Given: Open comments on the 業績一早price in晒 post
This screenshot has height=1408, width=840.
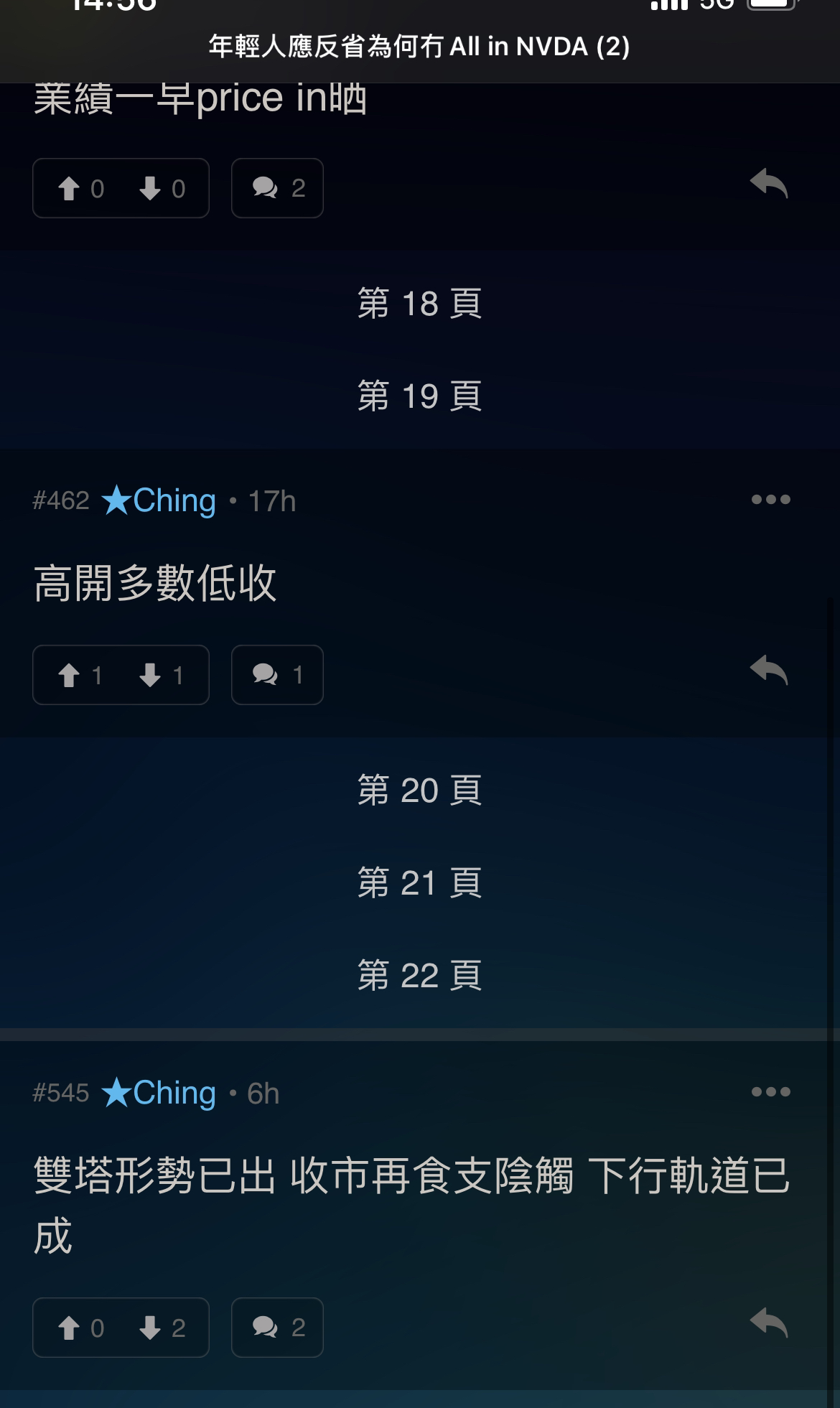Looking at the screenshot, I should click(276, 188).
